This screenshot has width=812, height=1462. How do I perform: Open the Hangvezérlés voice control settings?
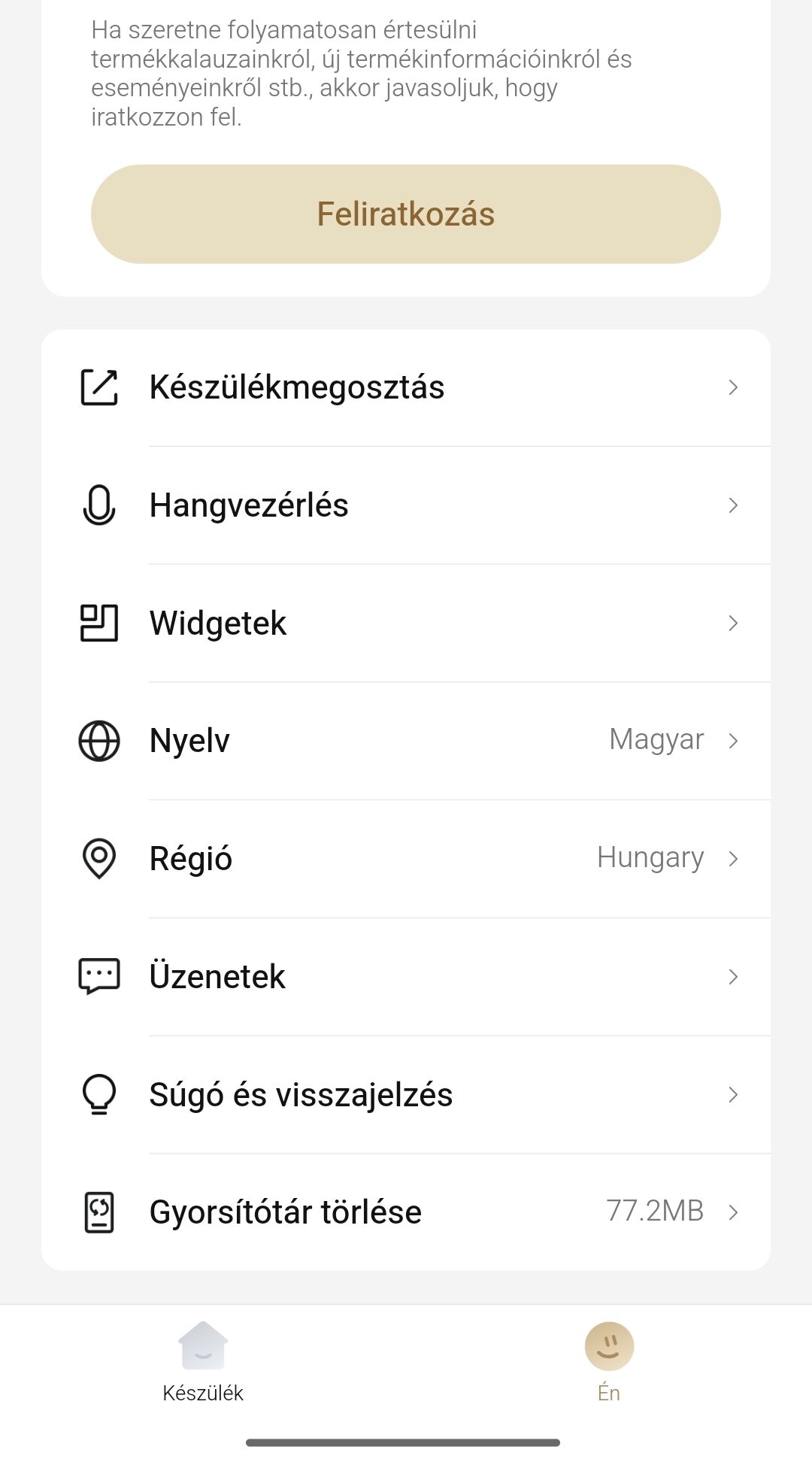click(406, 505)
